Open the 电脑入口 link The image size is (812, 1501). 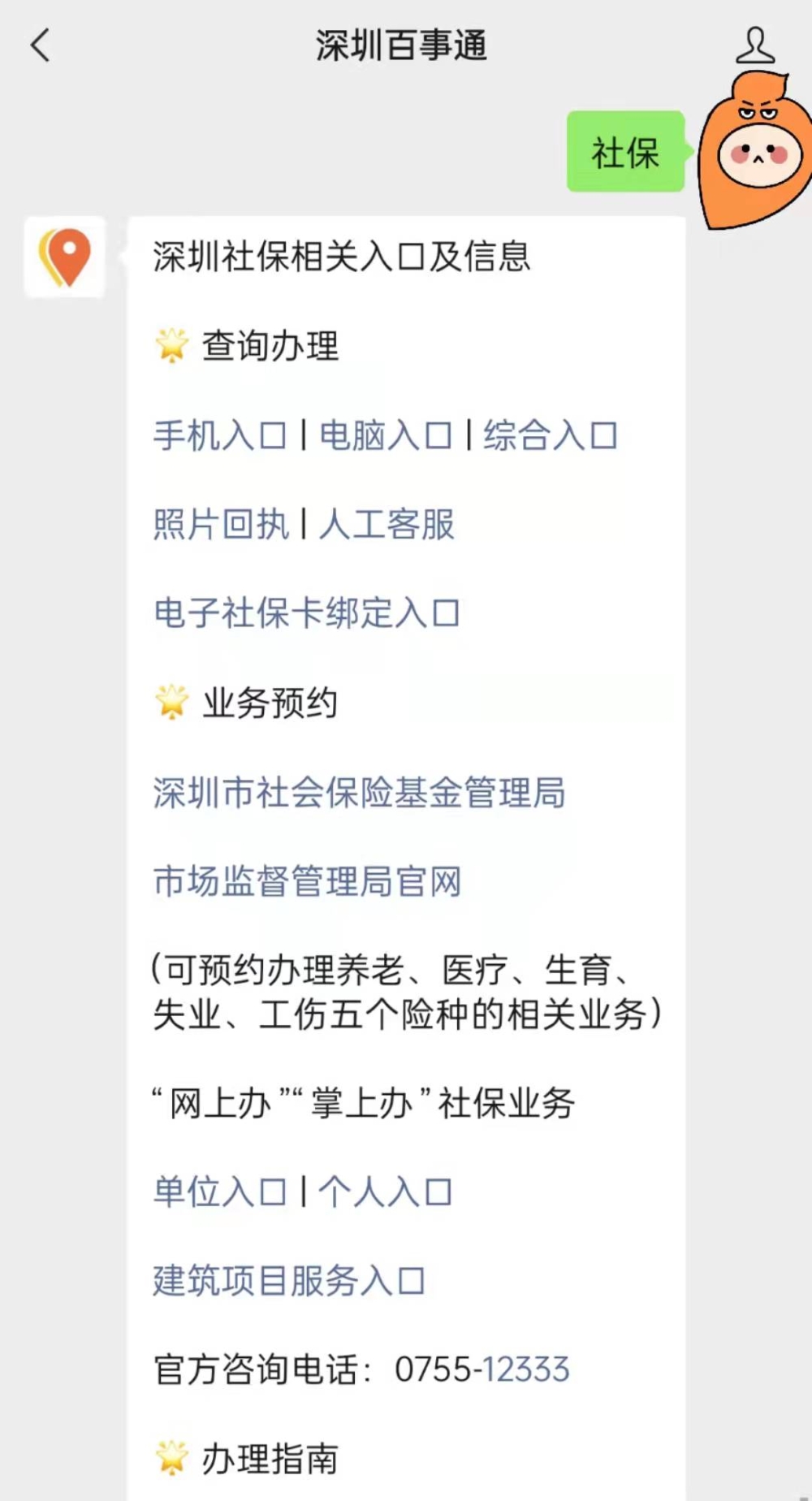click(x=386, y=435)
